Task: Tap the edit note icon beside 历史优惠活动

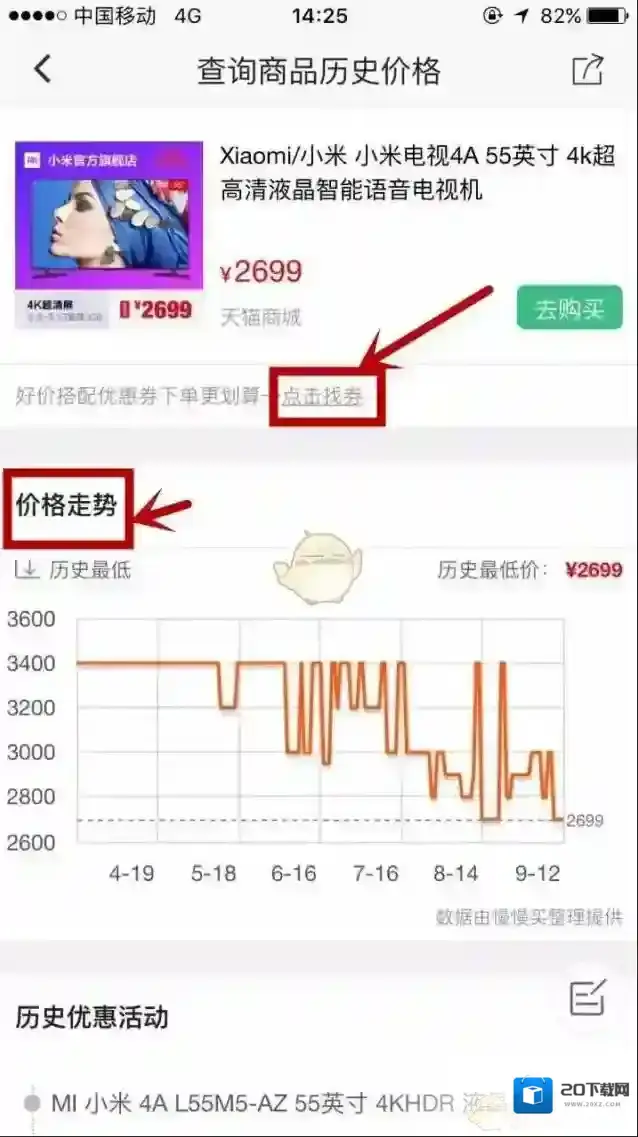Action: pos(587,998)
